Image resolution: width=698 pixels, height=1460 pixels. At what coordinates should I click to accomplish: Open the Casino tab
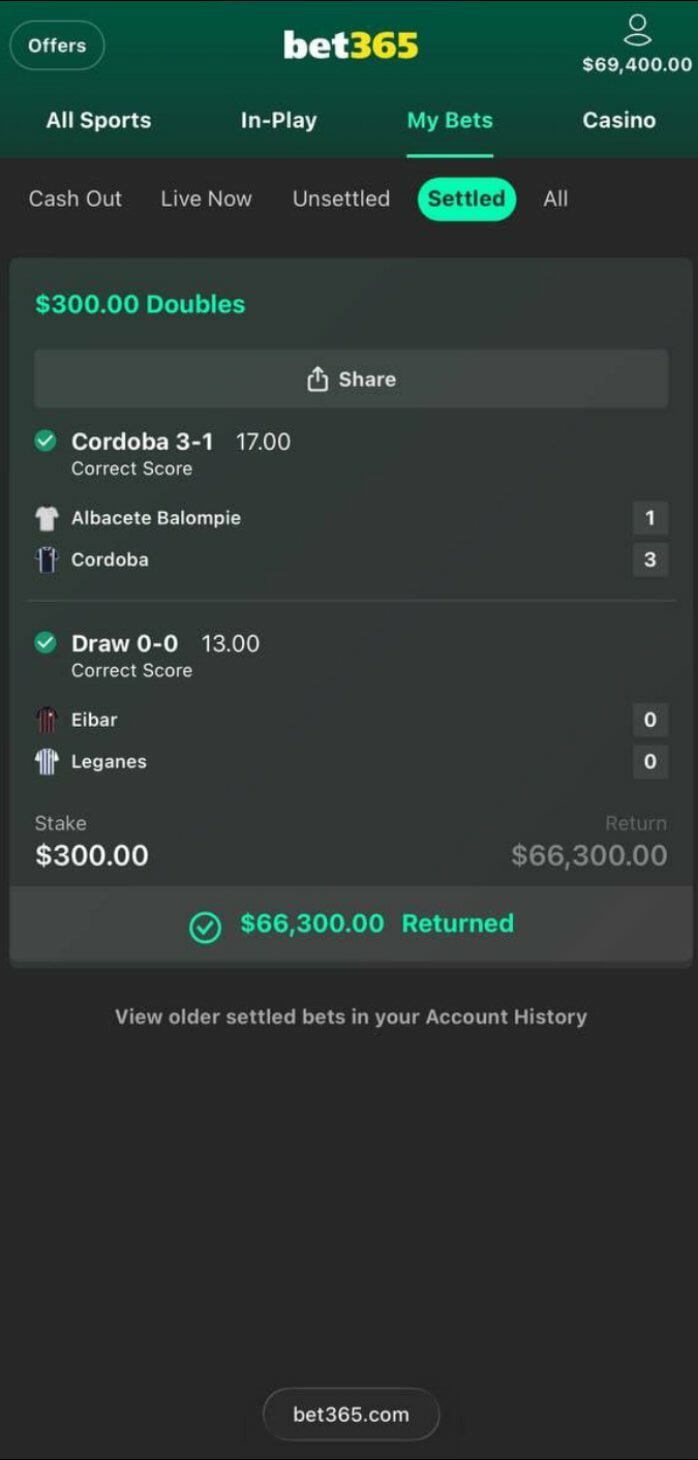tap(619, 121)
